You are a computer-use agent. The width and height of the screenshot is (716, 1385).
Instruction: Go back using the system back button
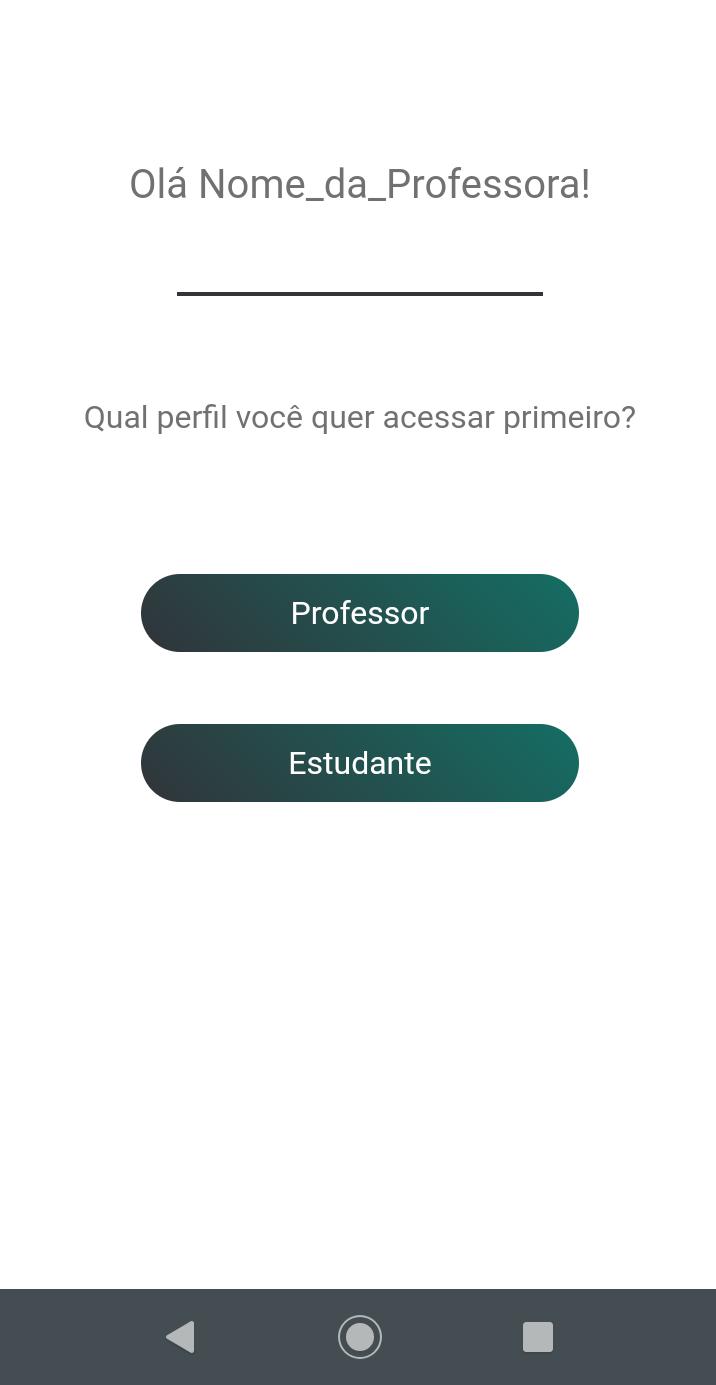click(x=180, y=1337)
